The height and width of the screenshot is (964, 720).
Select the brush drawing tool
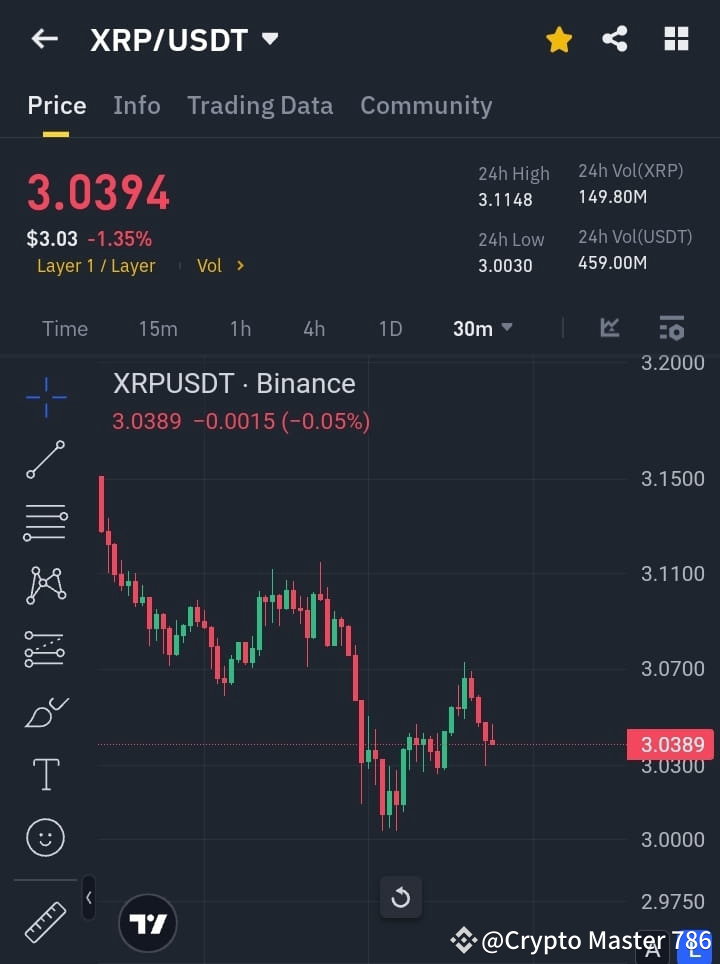coord(44,712)
